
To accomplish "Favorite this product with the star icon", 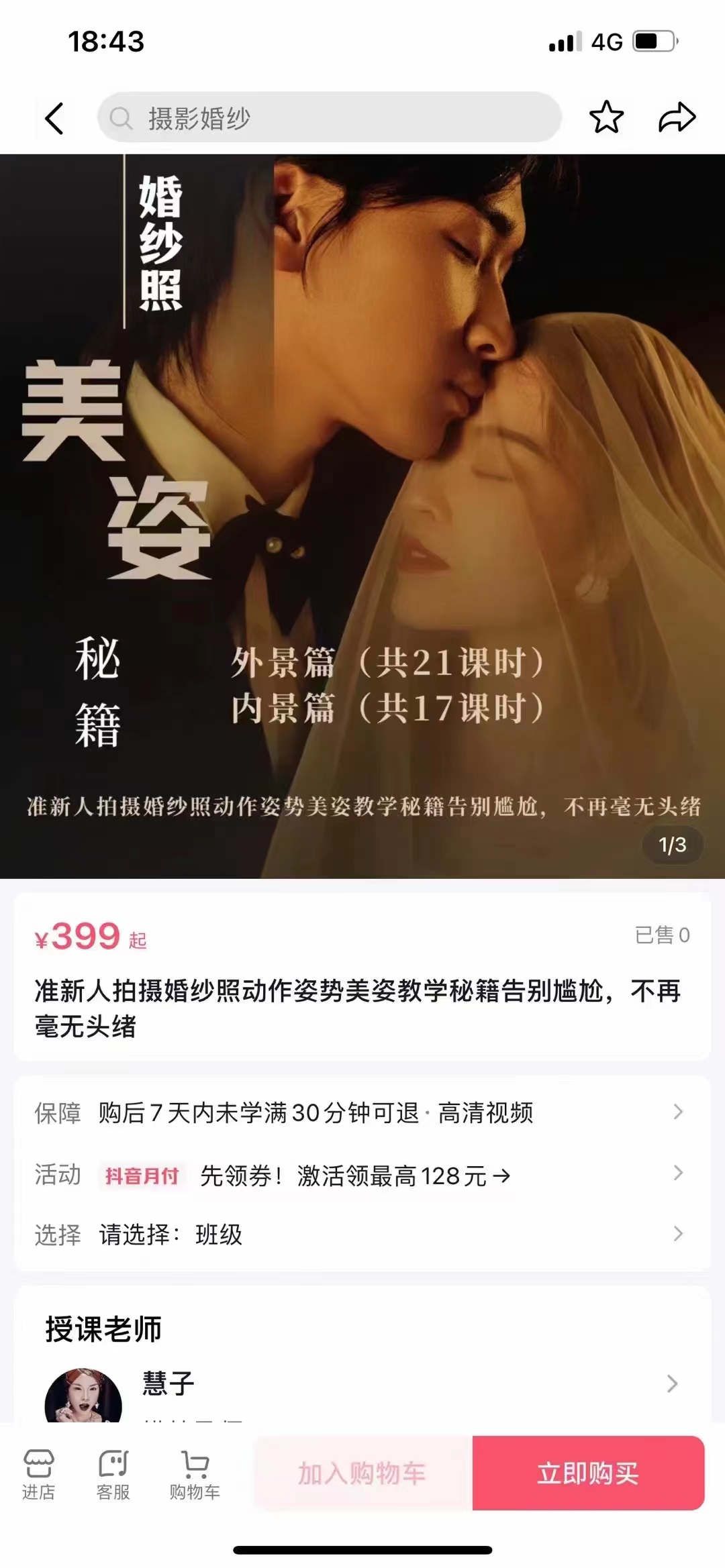I will (x=606, y=117).
